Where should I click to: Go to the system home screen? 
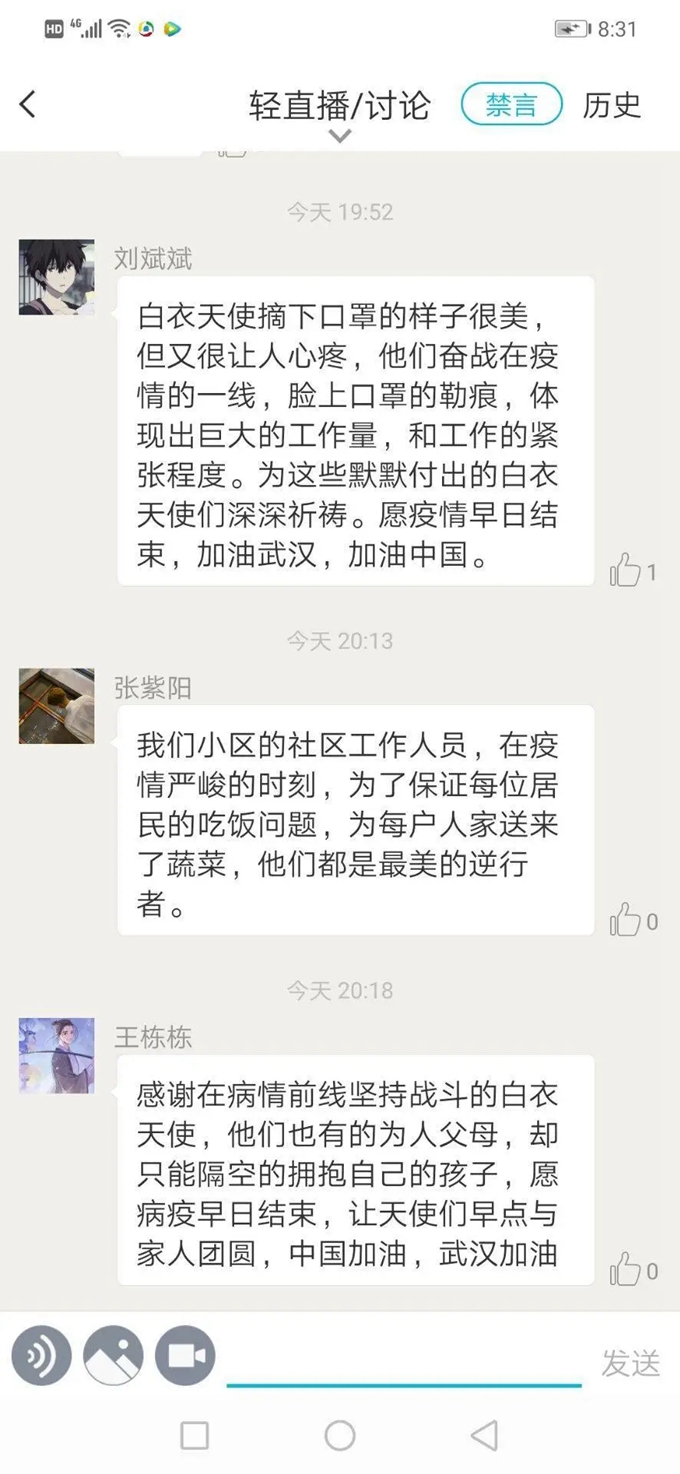pyautogui.click(x=340, y=1436)
